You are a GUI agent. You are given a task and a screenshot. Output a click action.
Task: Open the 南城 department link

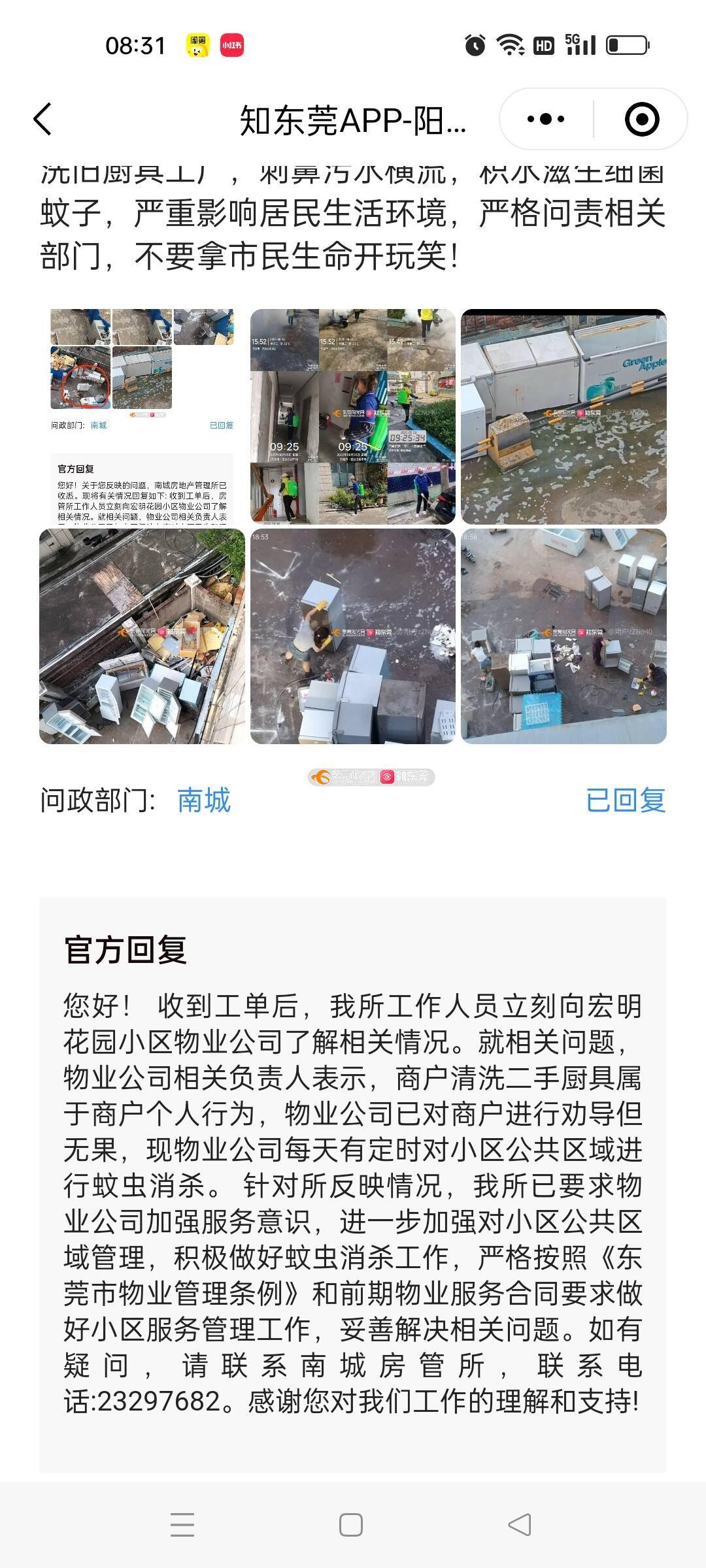point(204,800)
